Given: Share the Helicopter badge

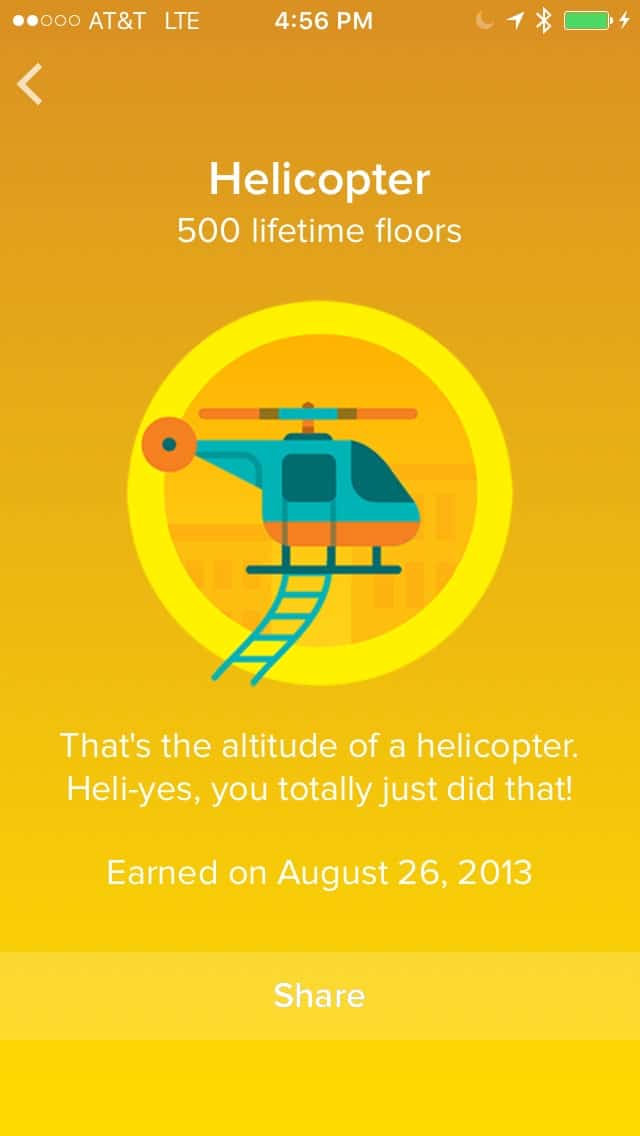Looking at the screenshot, I should tap(320, 995).
